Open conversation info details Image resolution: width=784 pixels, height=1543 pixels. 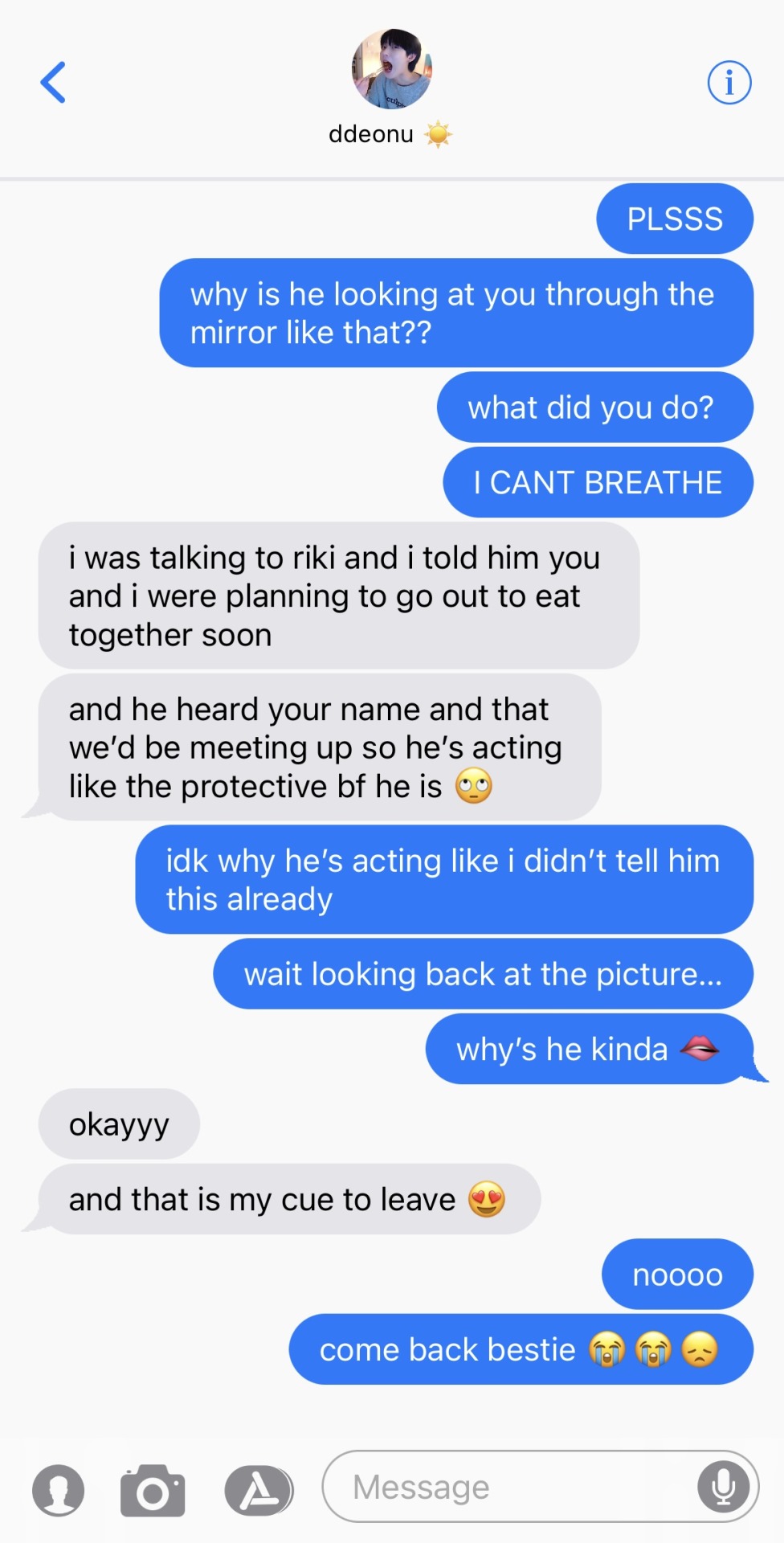(729, 83)
